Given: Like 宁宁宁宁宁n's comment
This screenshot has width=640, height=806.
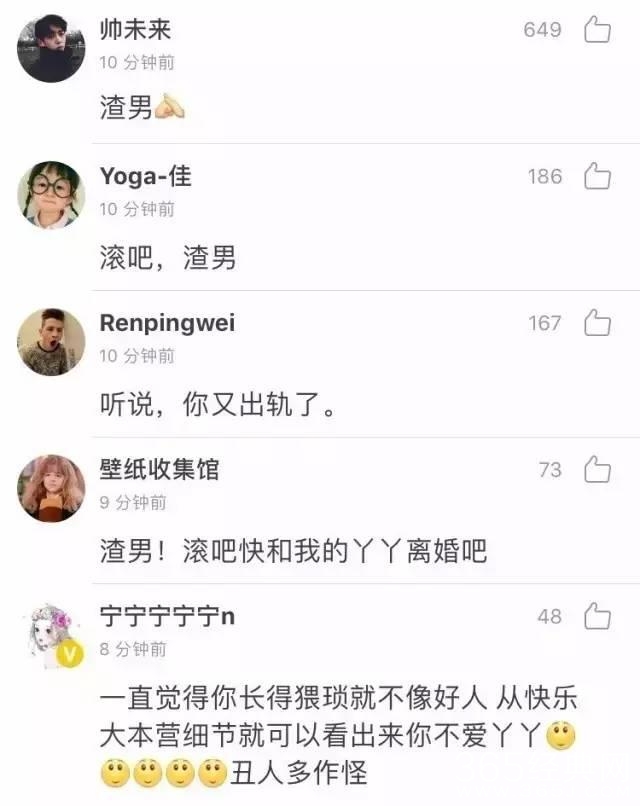Looking at the screenshot, I should coord(597,616).
